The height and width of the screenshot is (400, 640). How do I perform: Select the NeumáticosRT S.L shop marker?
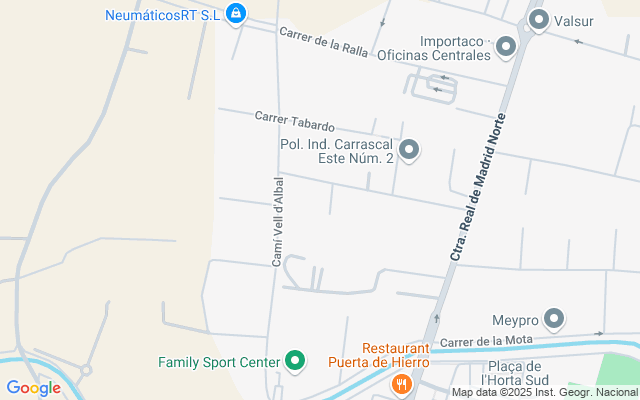pos(235,14)
